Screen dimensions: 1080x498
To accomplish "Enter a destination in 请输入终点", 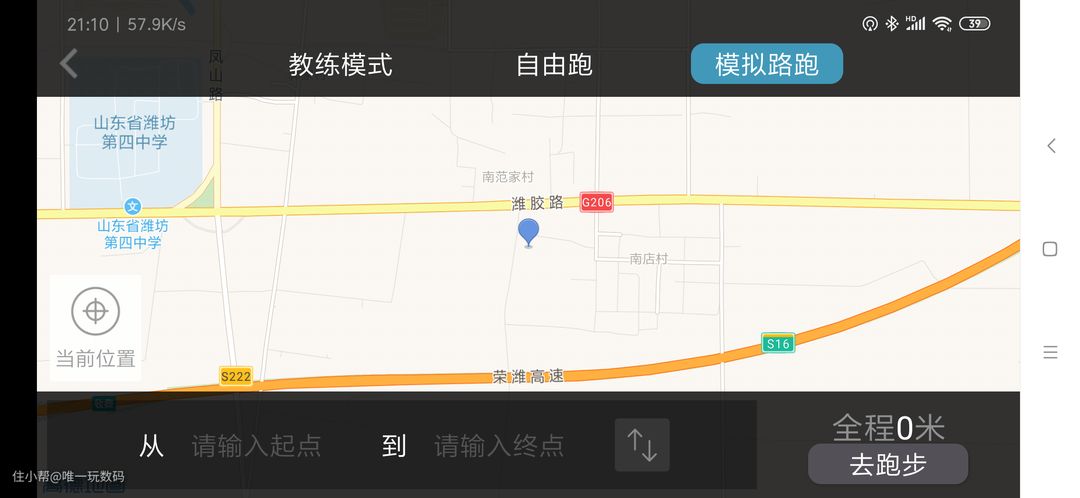I will (x=499, y=446).
